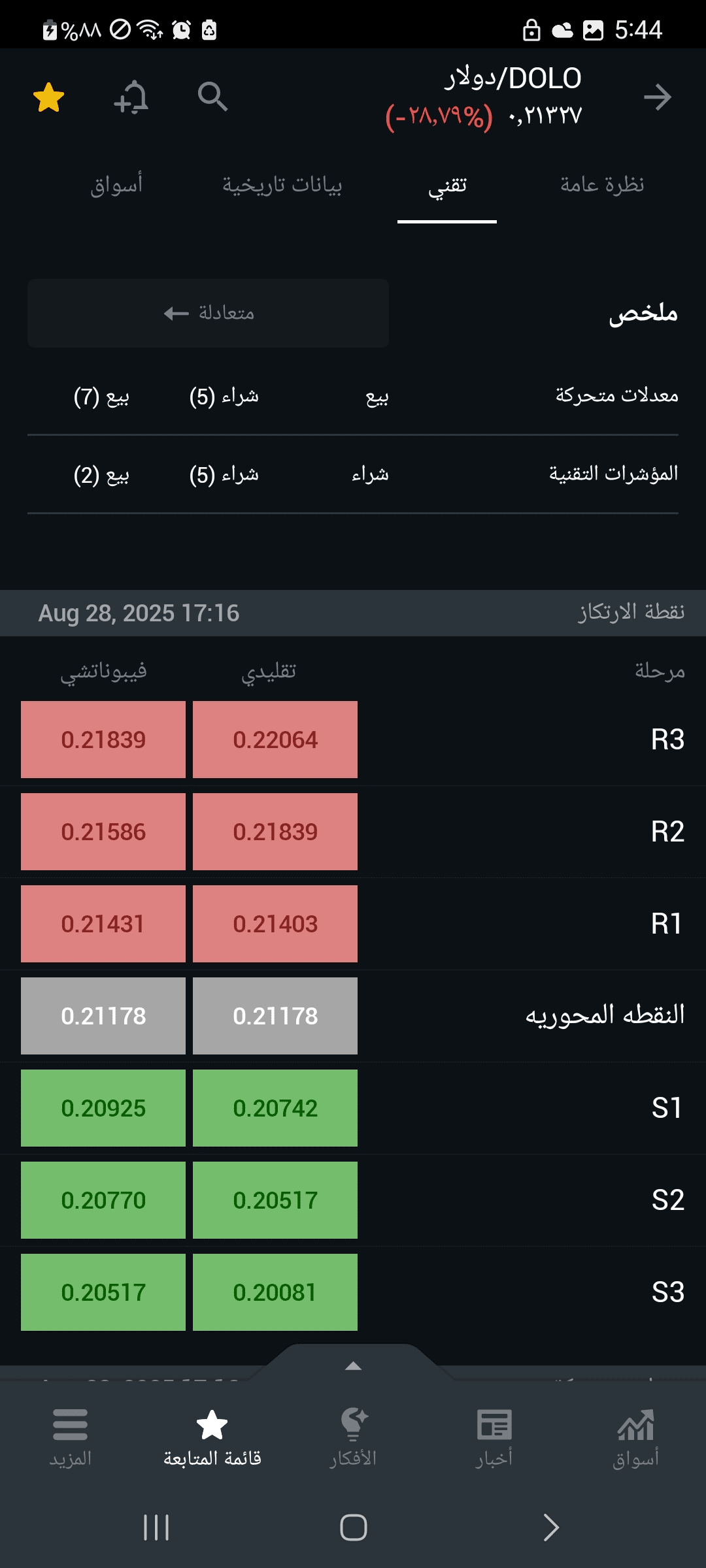Switch to the نظرة عامة tab
The image size is (706, 1568).
(x=602, y=185)
